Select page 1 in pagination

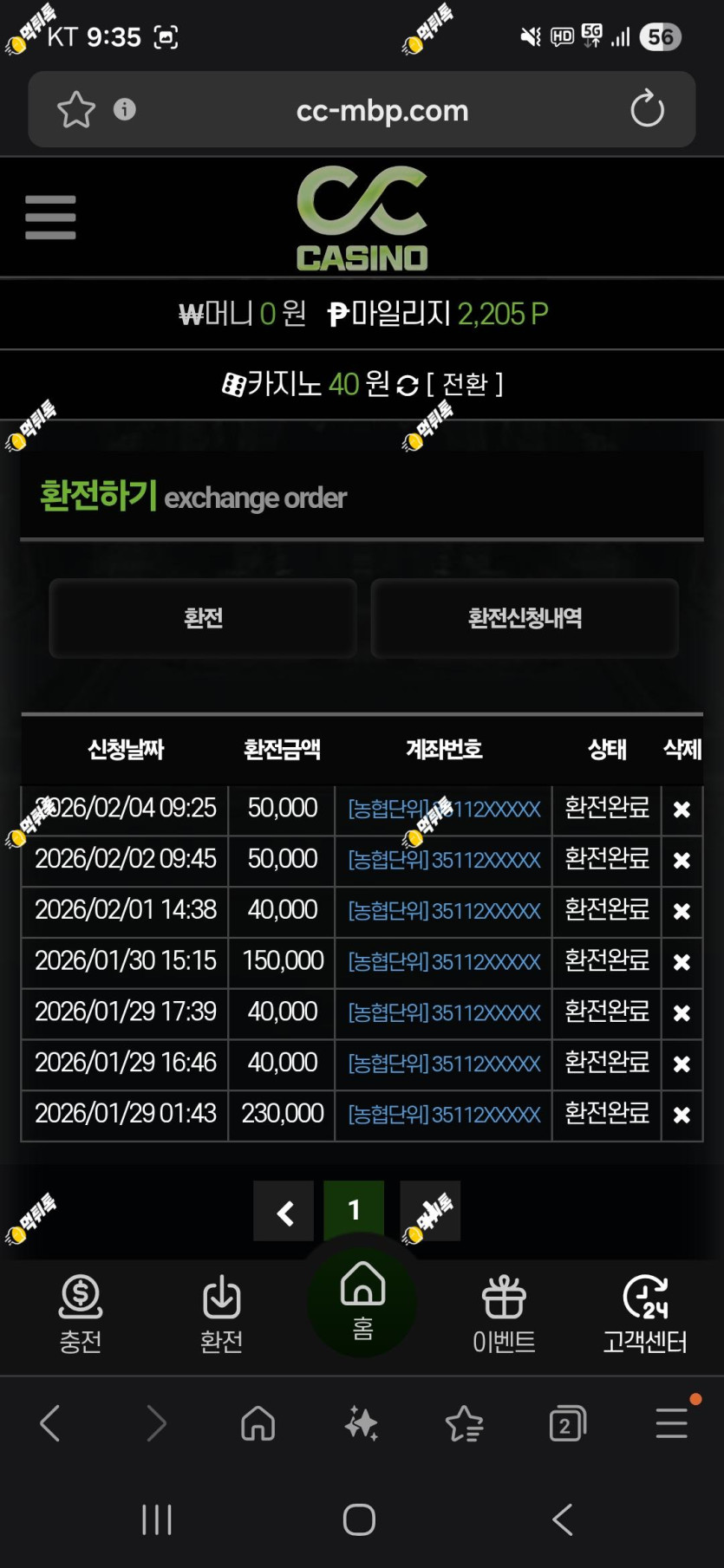354,1211
